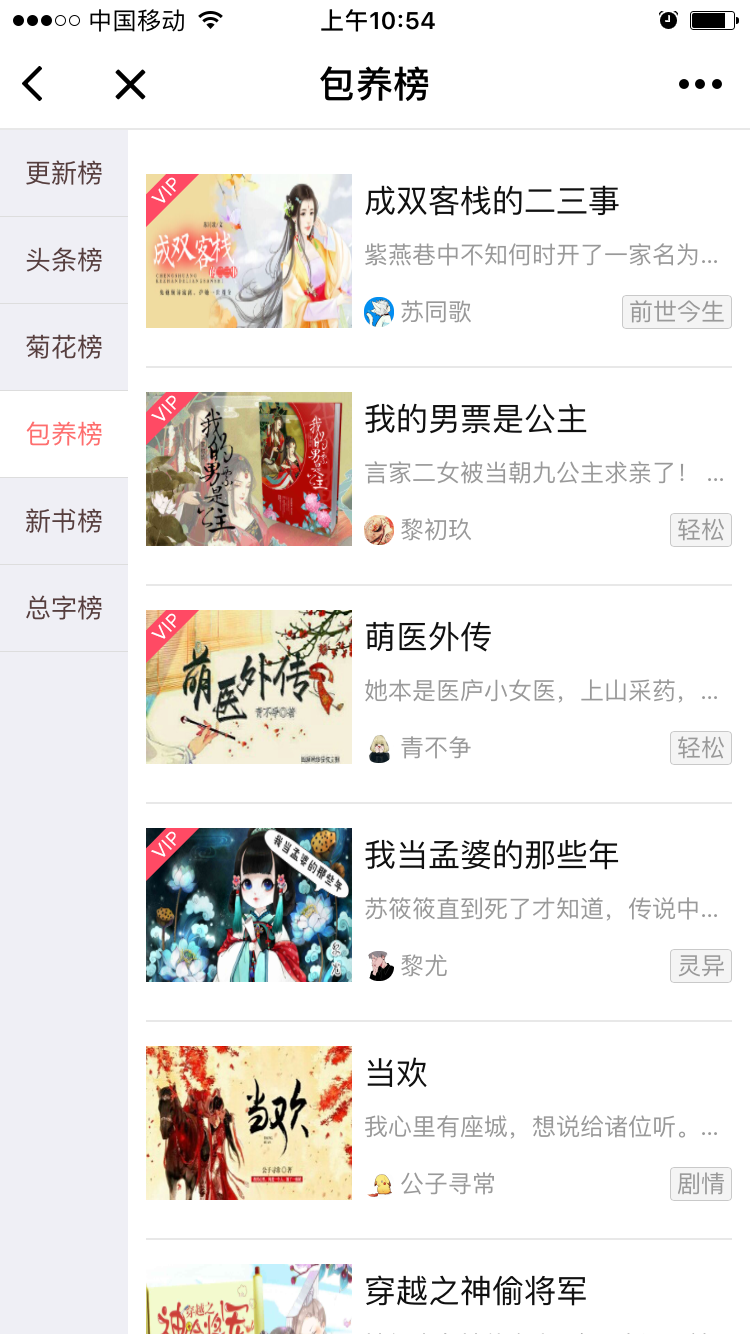
Task: Select the 包养榜 ranking tab
Action: coord(64,434)
